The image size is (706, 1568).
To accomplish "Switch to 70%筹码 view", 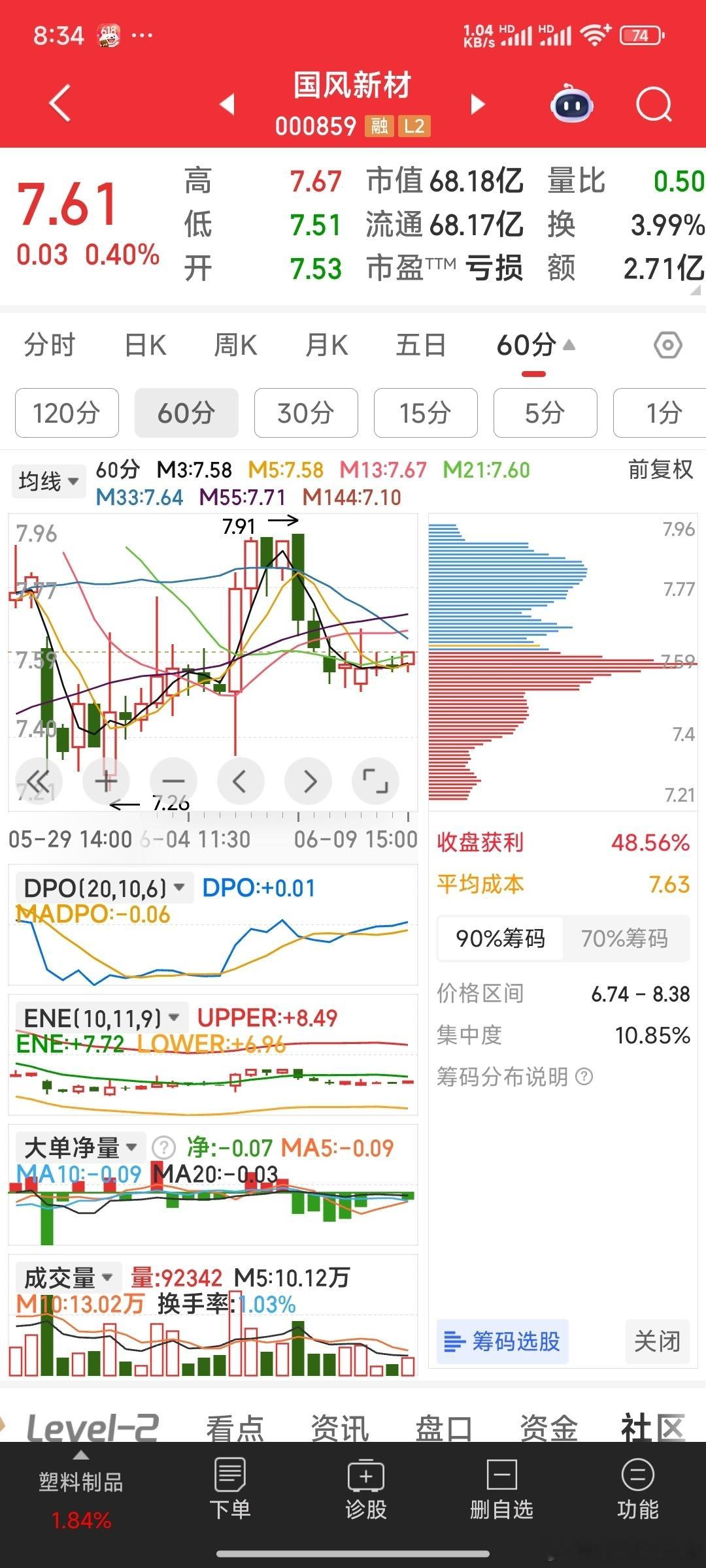I will pos(625,938).
